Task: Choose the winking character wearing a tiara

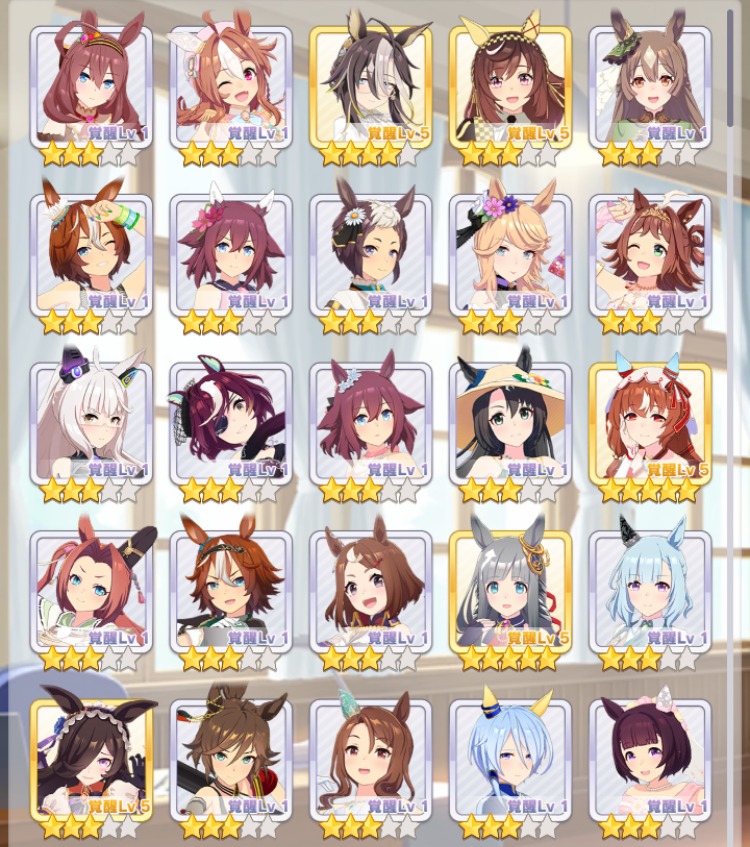Action: coord(650,257)
